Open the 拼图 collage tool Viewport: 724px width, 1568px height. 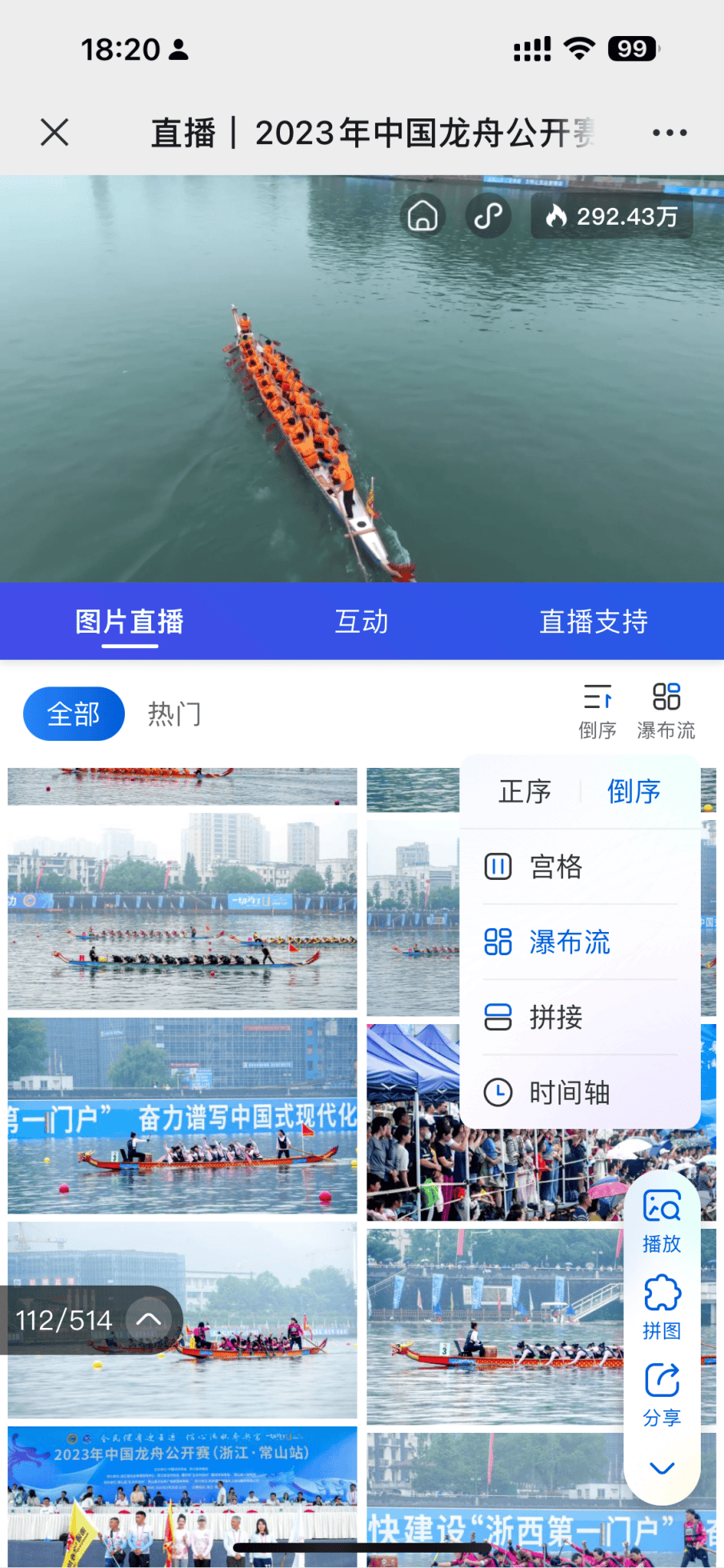pos(662,1307)
